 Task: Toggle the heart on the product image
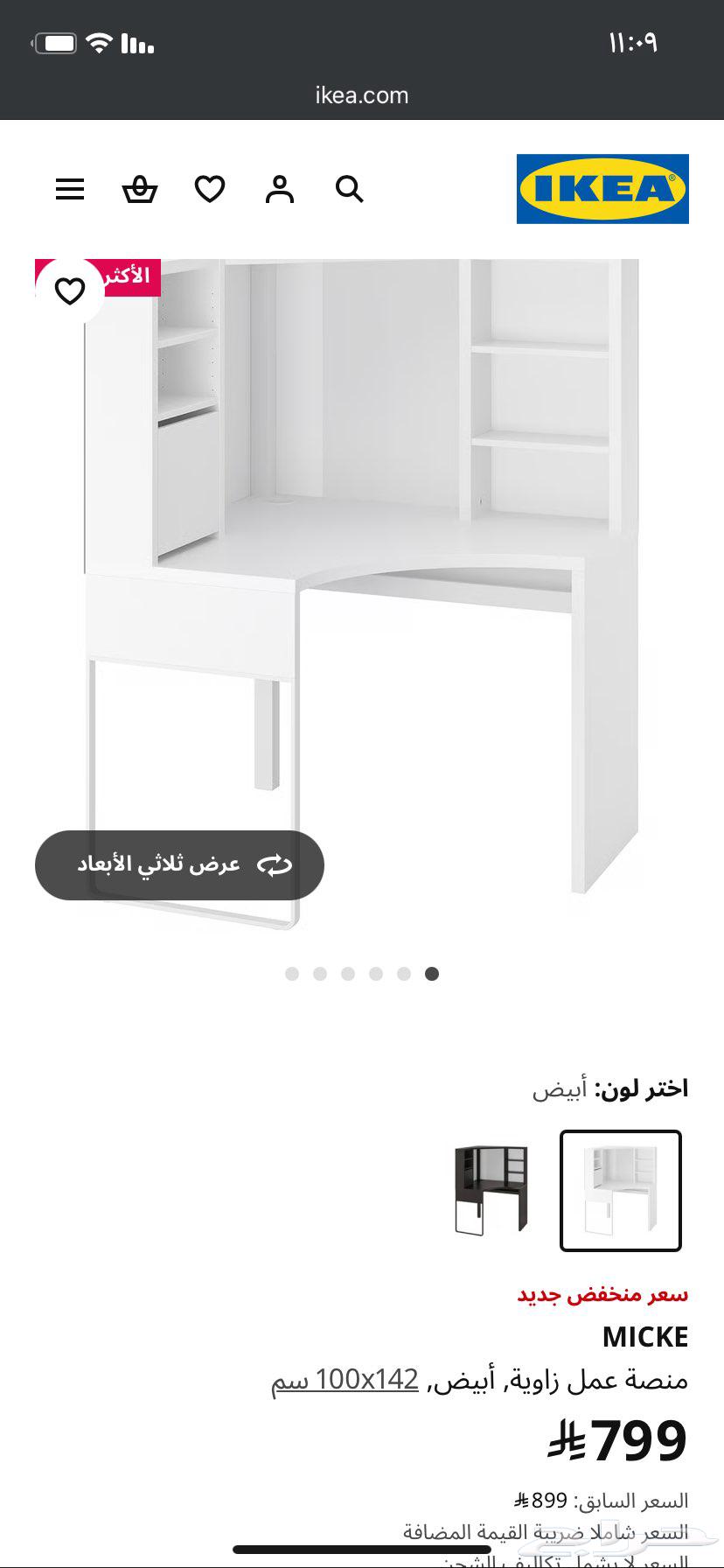click(x=70, y=290)
